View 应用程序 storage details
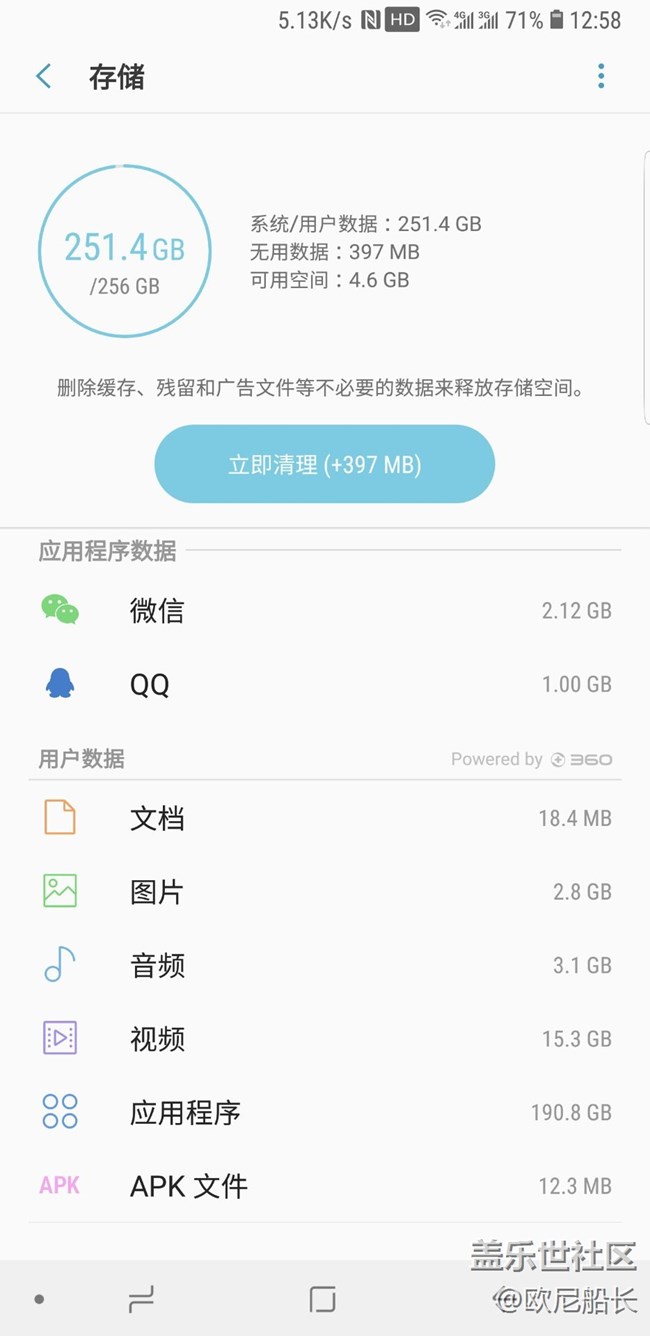650x1336 pixels. (324, 1113)
